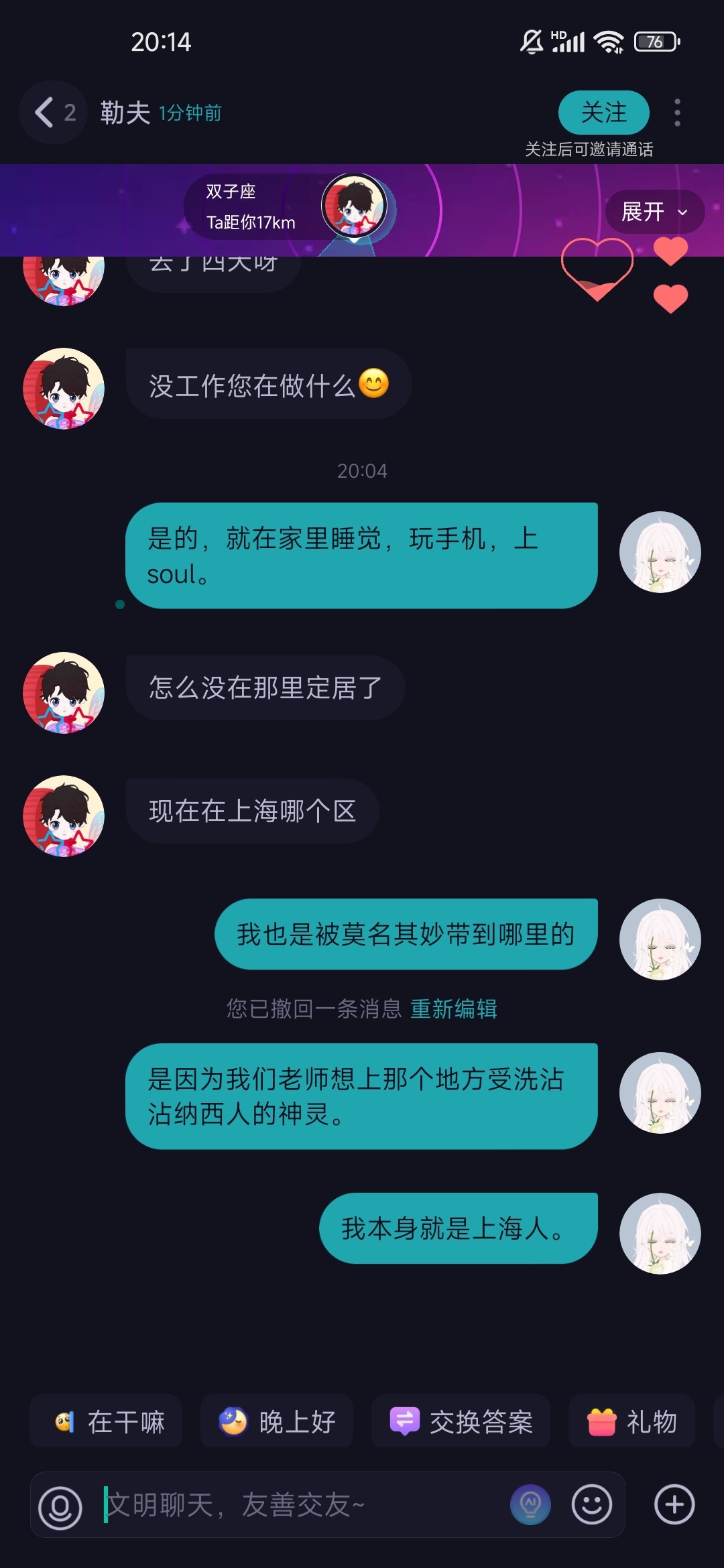Open the AI suggestion lightbulb icon
Screen dimensions: 724x1568
coord(530,1505)
